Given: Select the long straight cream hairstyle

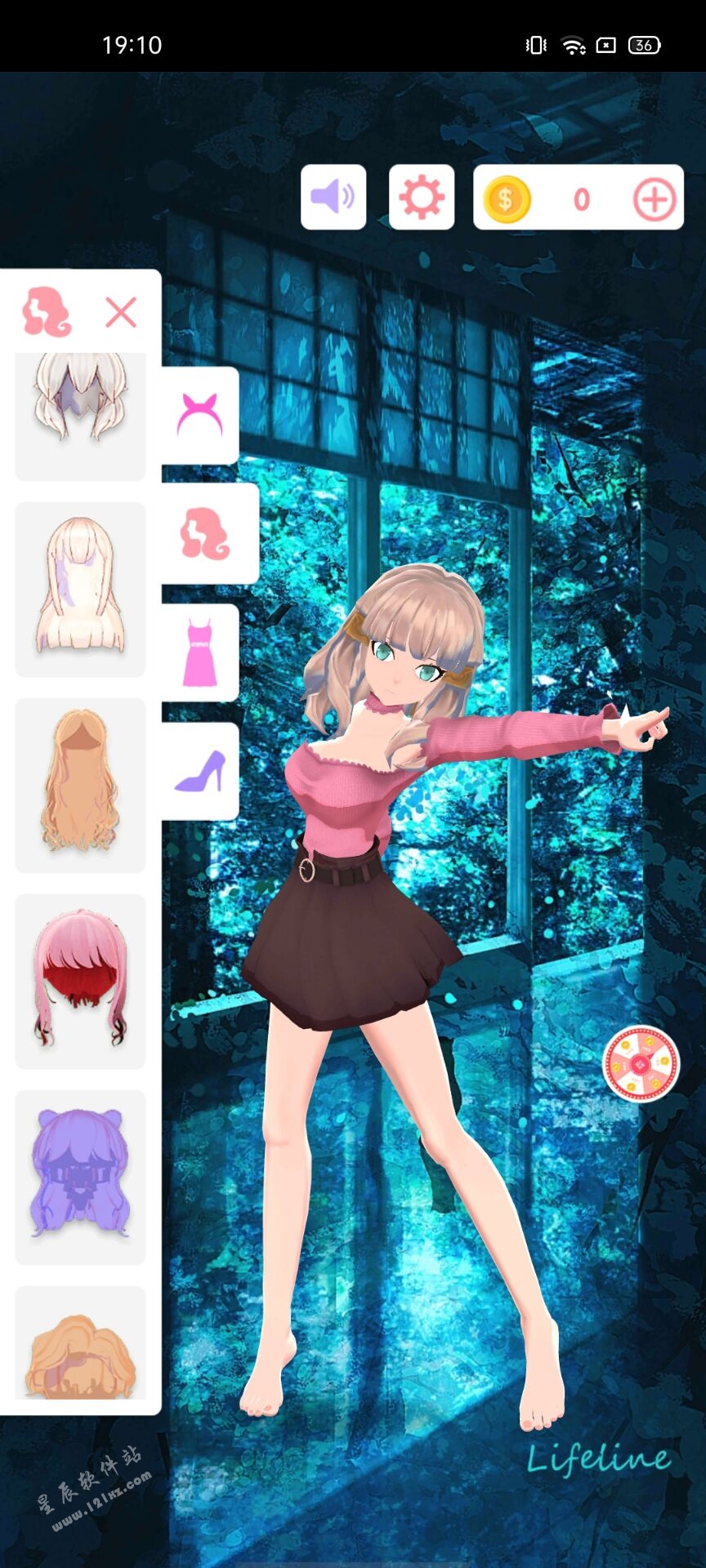Looking at the screenshot, I should coord(80,588).
